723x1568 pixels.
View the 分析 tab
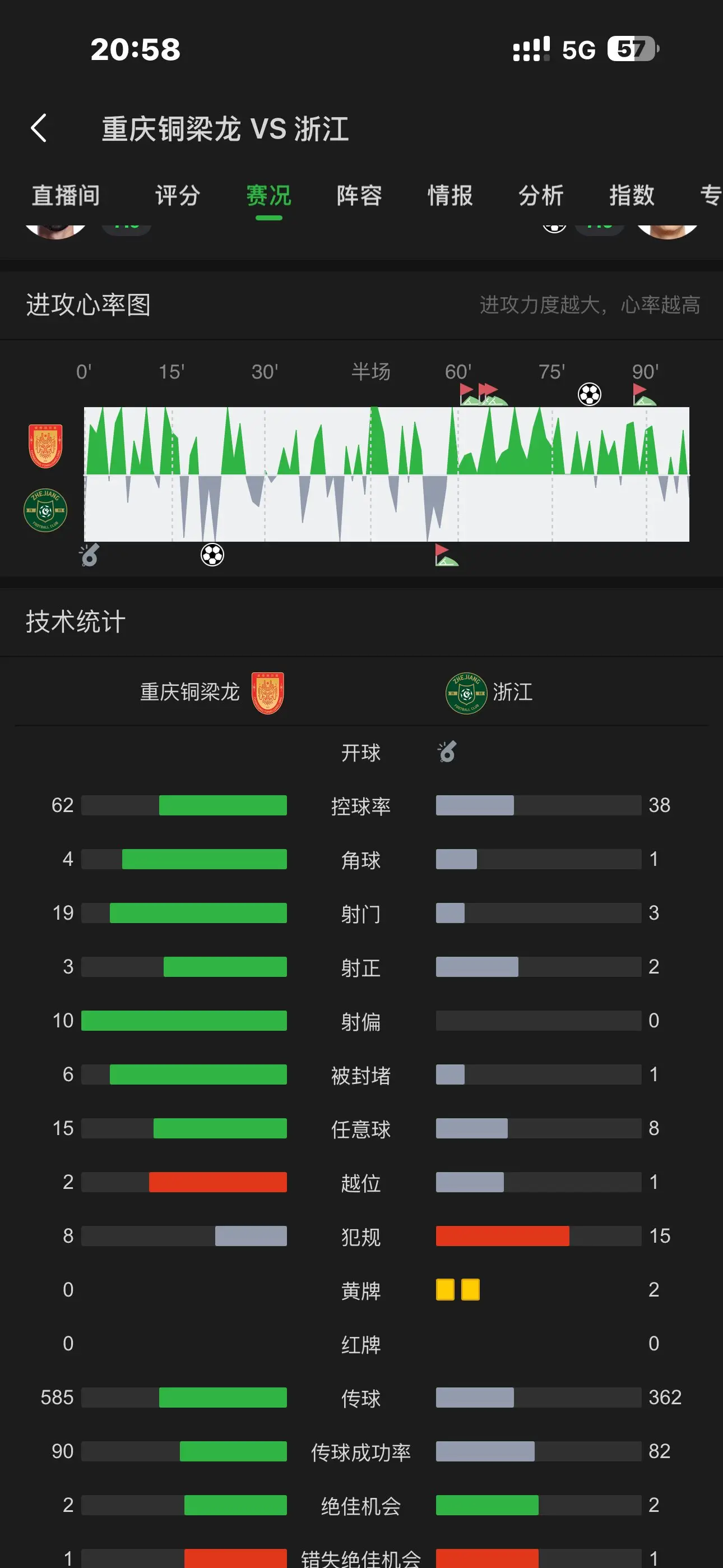point(540,195)
